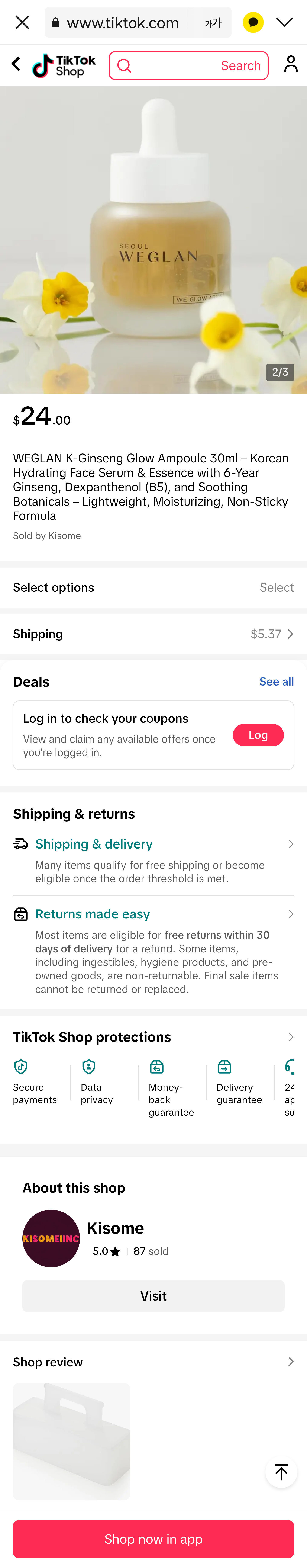The width and height of the screenshot is (307, 1568).
Task: Log in to check coupons
Action: click(x=258, y=735)
